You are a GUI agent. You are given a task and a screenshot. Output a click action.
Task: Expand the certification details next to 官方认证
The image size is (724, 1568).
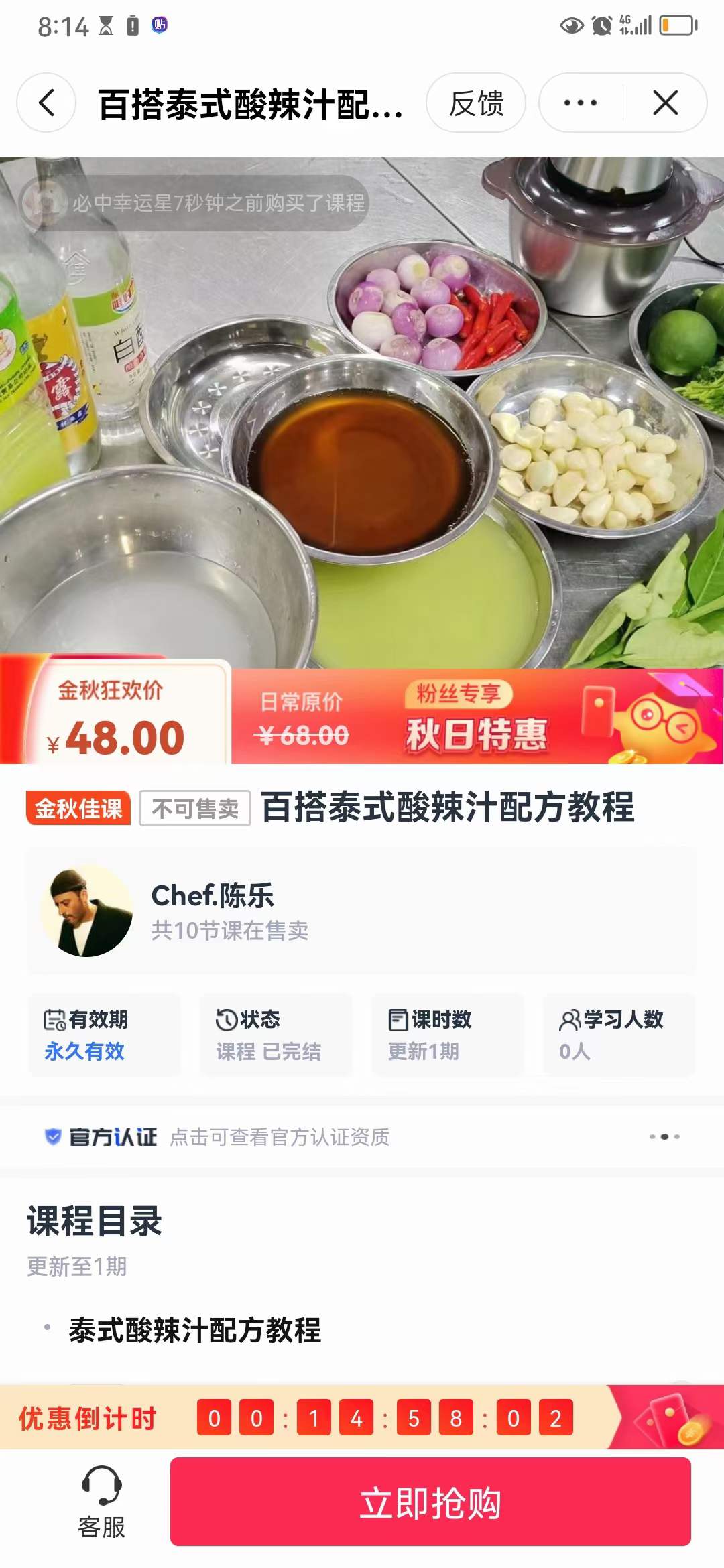click(x=663, y=1135)
